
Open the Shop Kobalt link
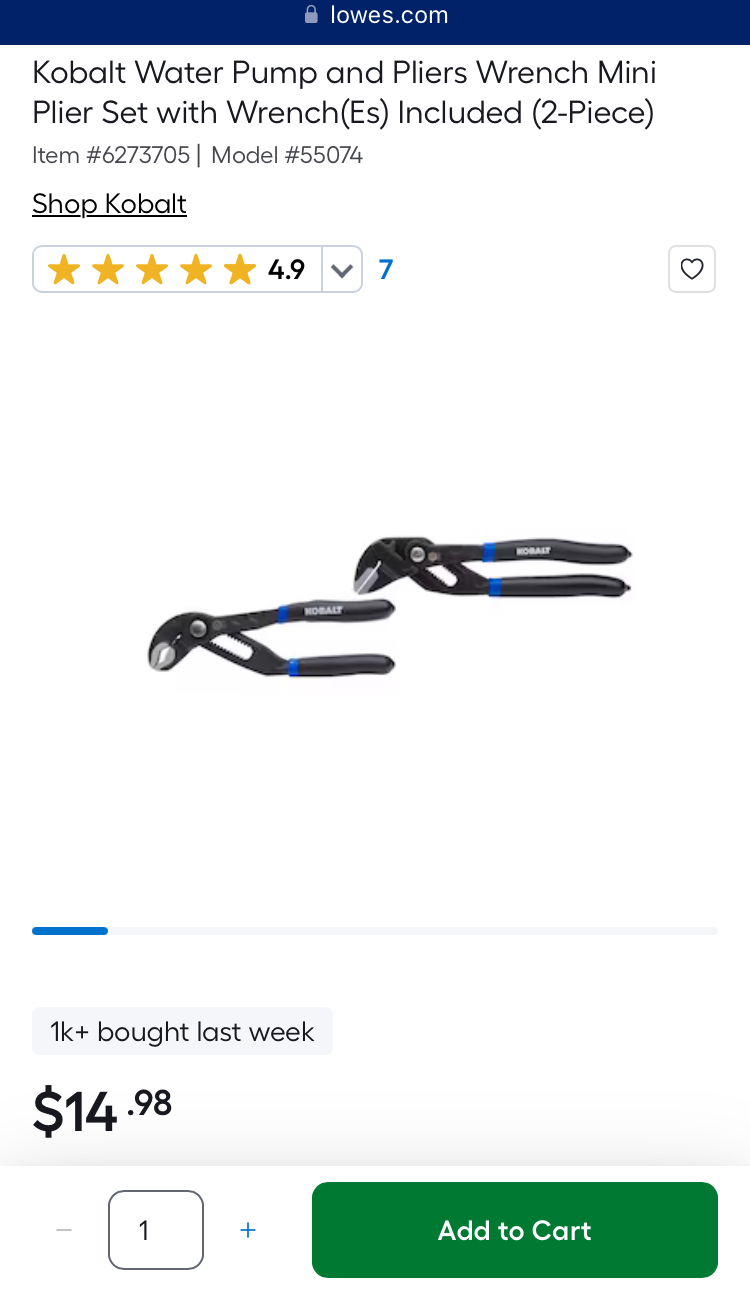109,204
